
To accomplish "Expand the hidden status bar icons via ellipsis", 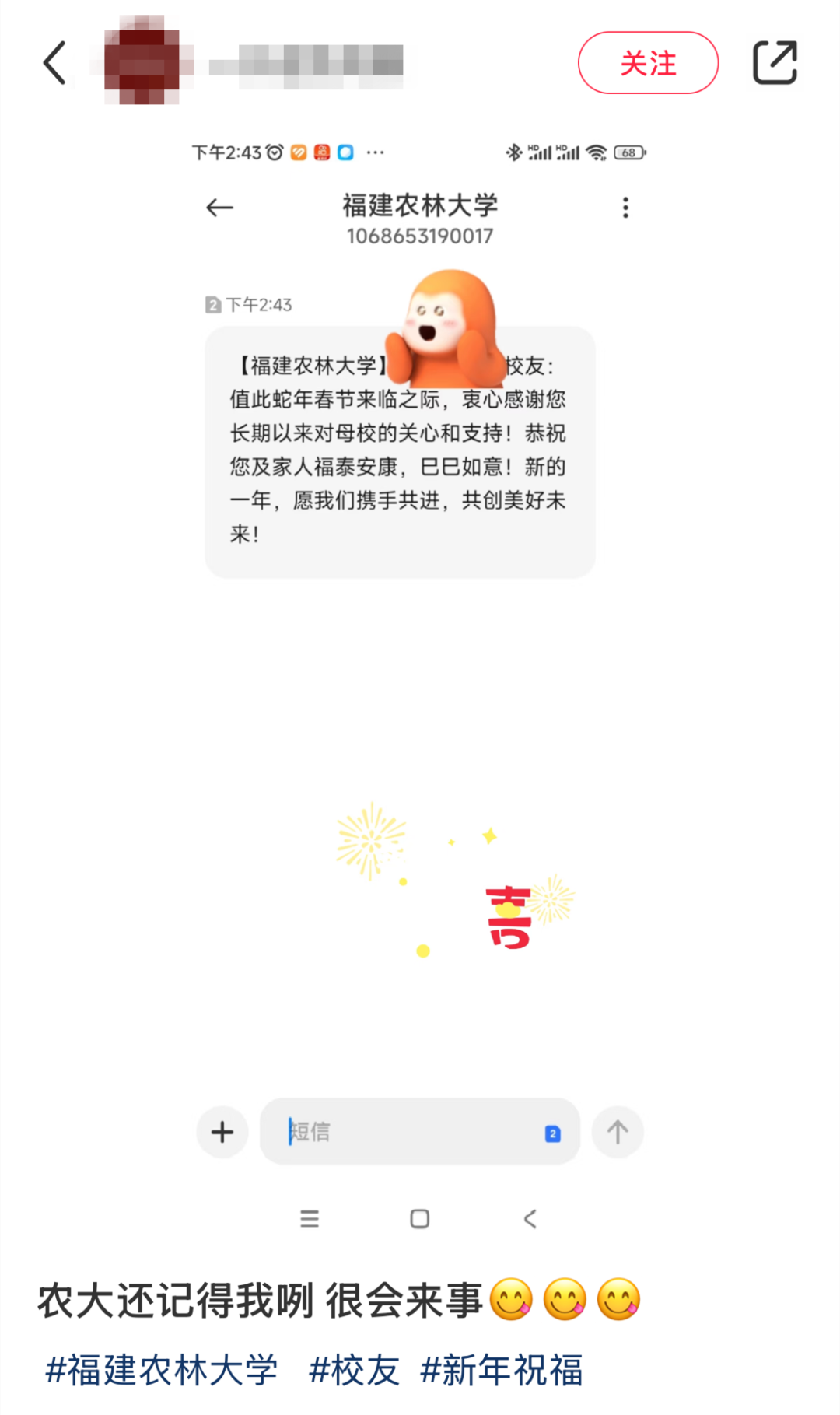I will [x=376, y=153].
